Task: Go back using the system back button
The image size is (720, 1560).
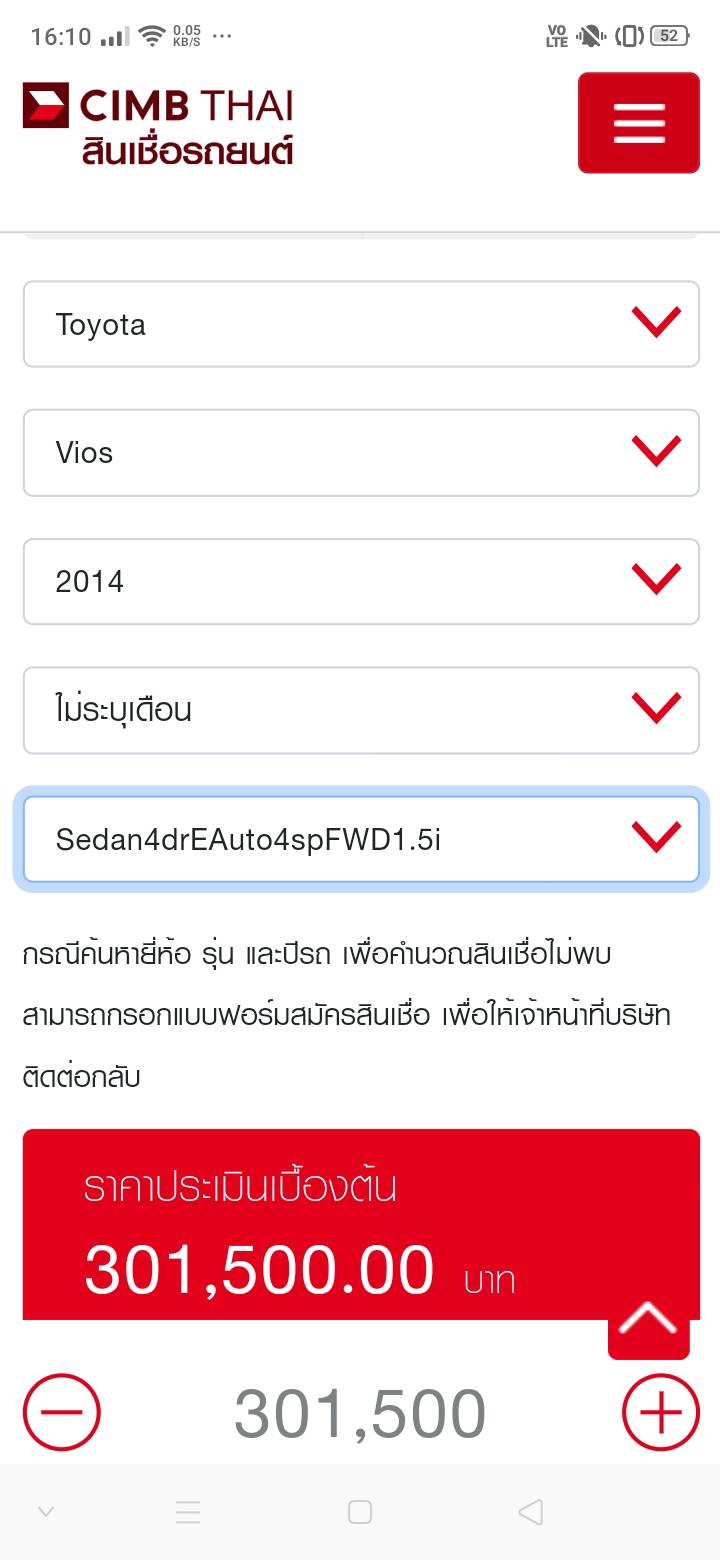Action: [x=531, y=1512]
